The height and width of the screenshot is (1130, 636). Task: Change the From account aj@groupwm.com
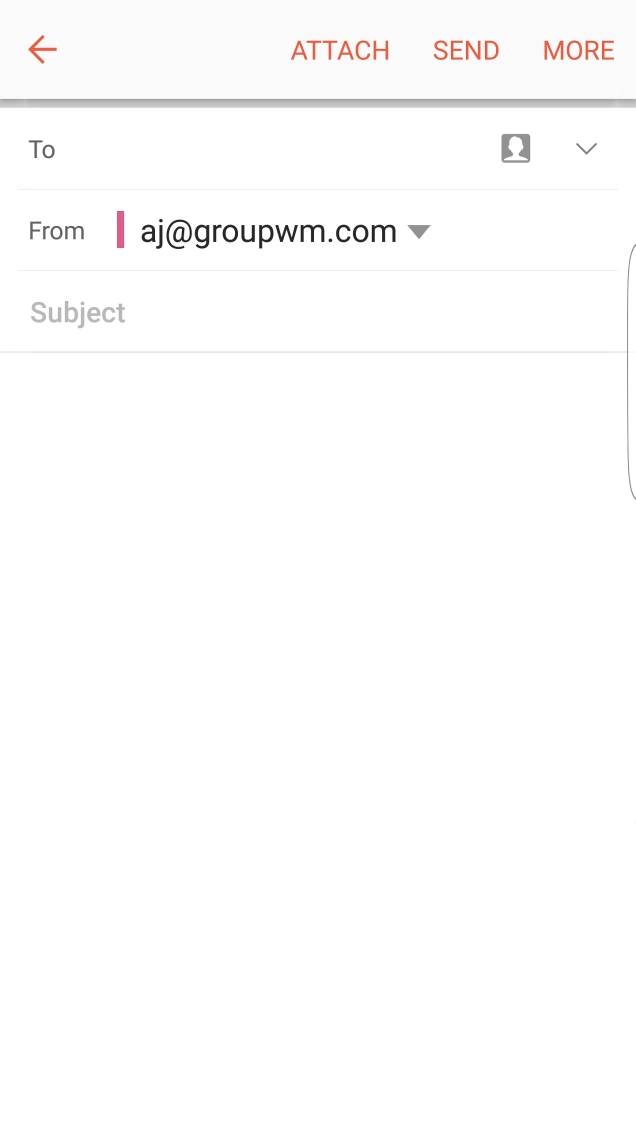[285, 232]
